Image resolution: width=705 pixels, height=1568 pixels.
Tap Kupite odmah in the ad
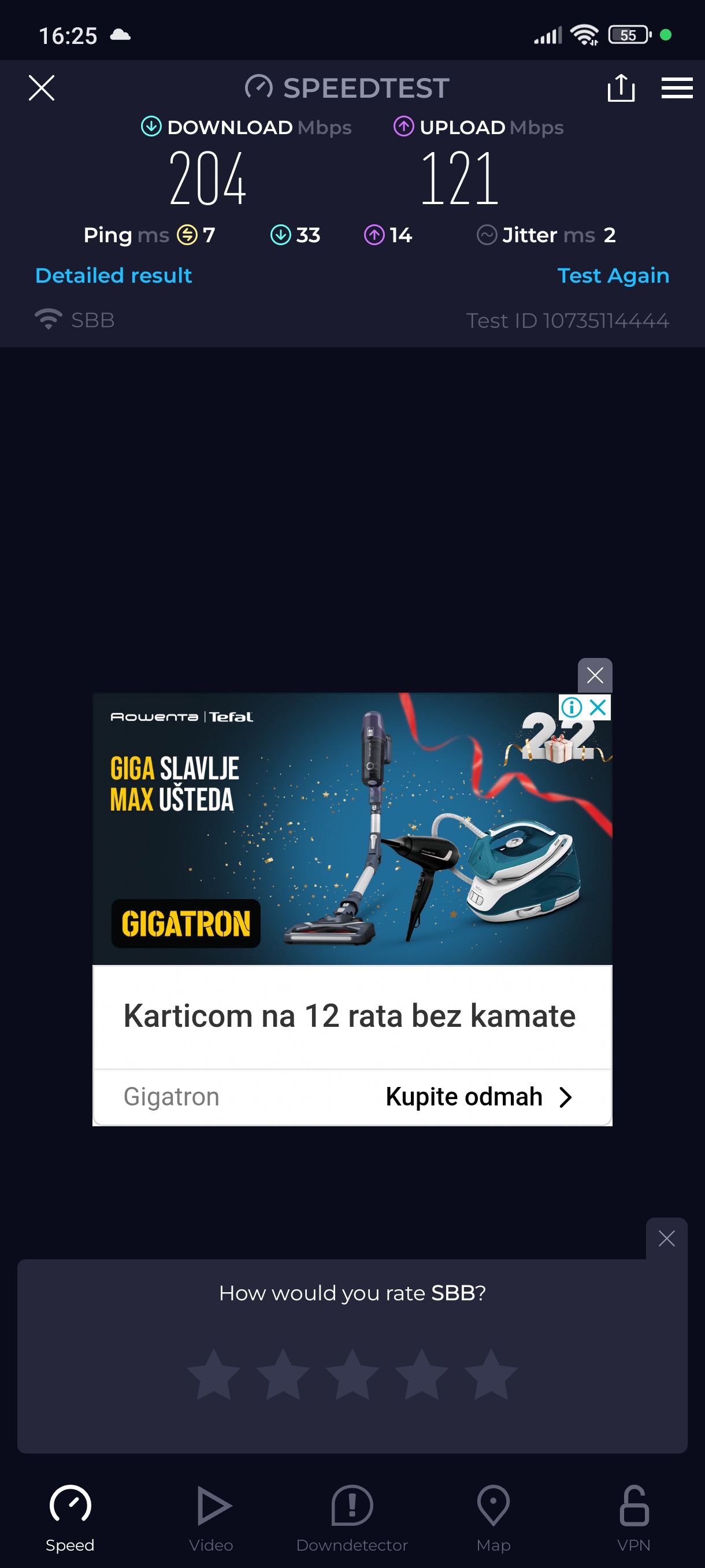coord(478,1097)
